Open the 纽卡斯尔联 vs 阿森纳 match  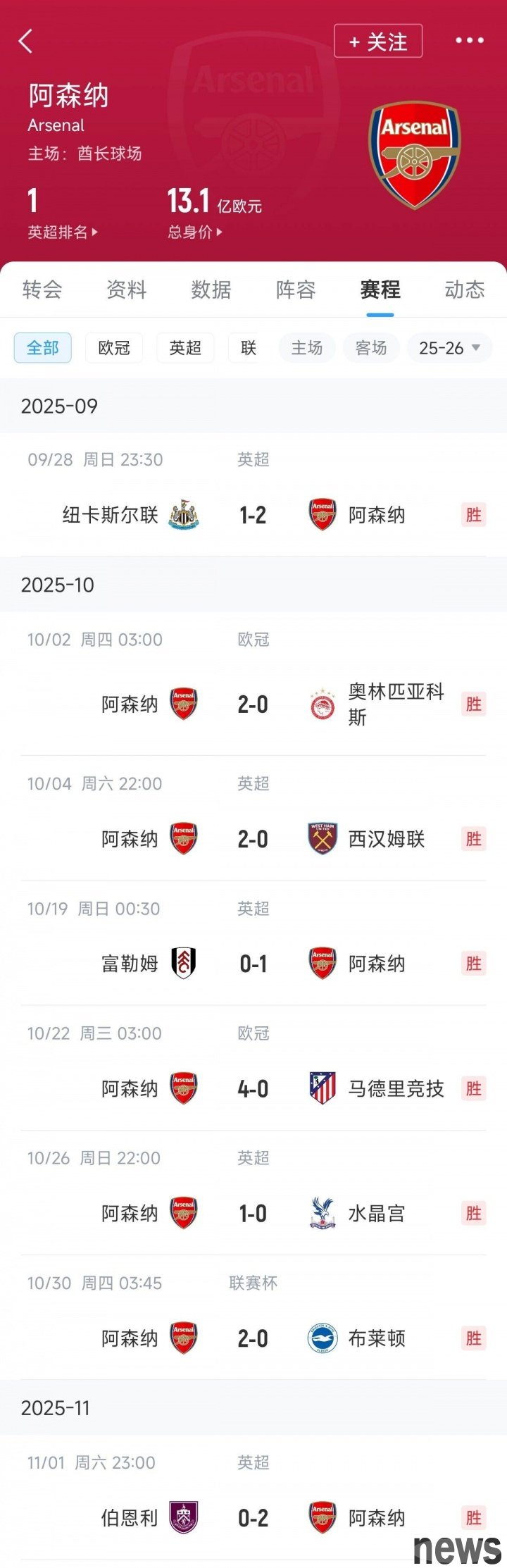click(x=253, y=515)
